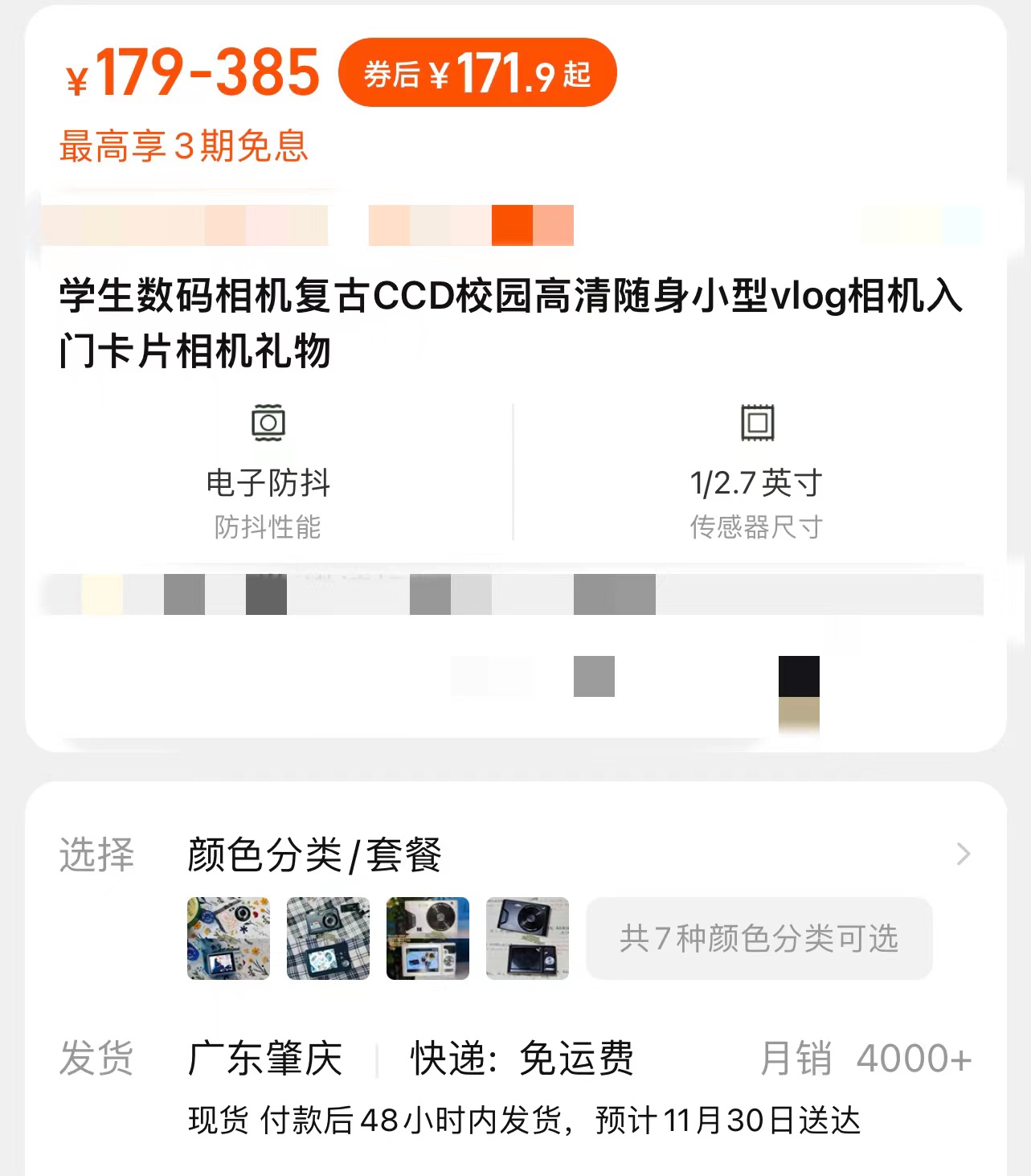The width and height of the screenshot is (1031, 1176).
Task: Expand 共7种颜色分类可选 options list
Action: (759, 940)
